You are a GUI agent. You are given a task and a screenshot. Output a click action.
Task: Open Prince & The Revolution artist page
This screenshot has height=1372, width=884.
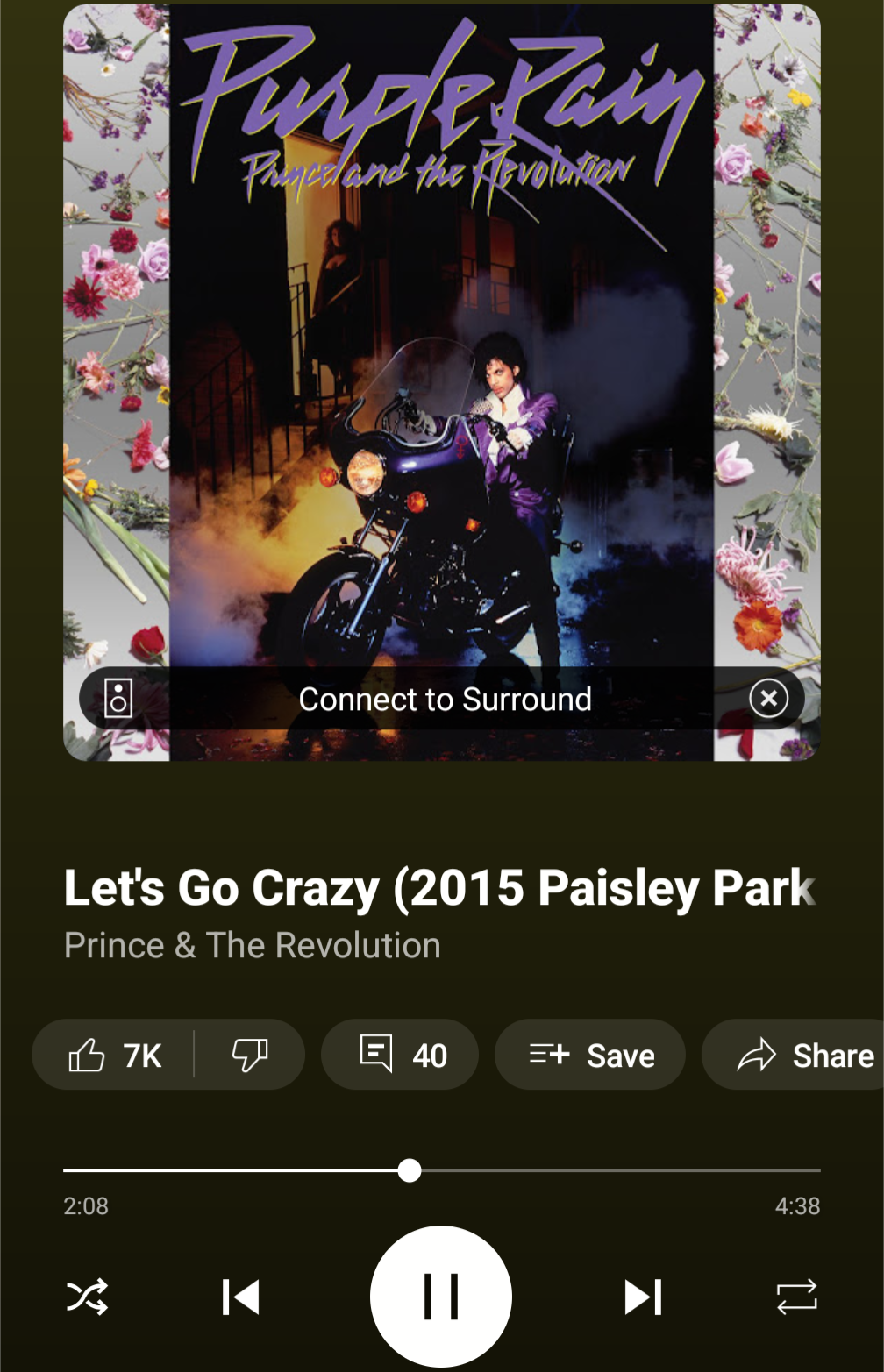tap(253, 945)
